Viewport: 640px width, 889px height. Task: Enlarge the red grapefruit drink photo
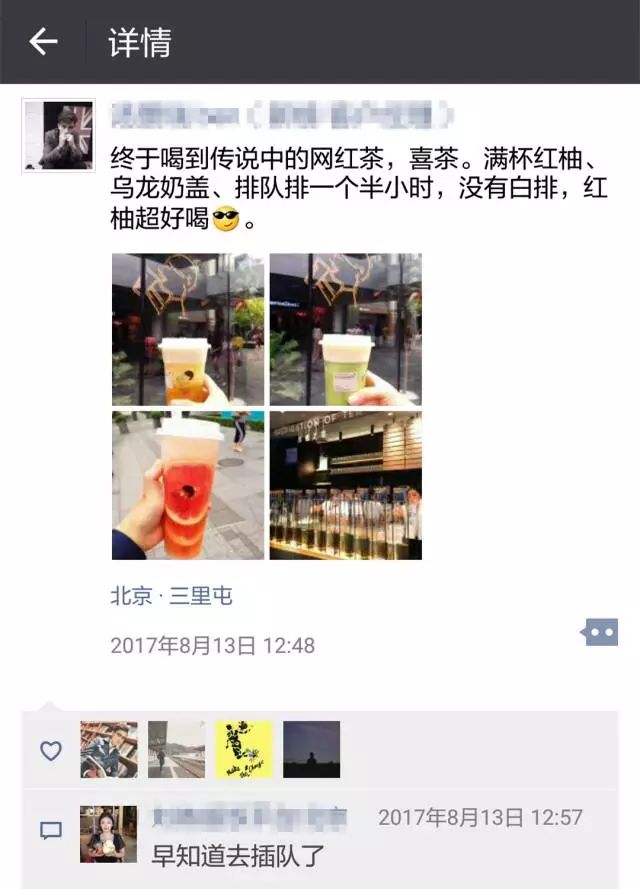point(188,485)
